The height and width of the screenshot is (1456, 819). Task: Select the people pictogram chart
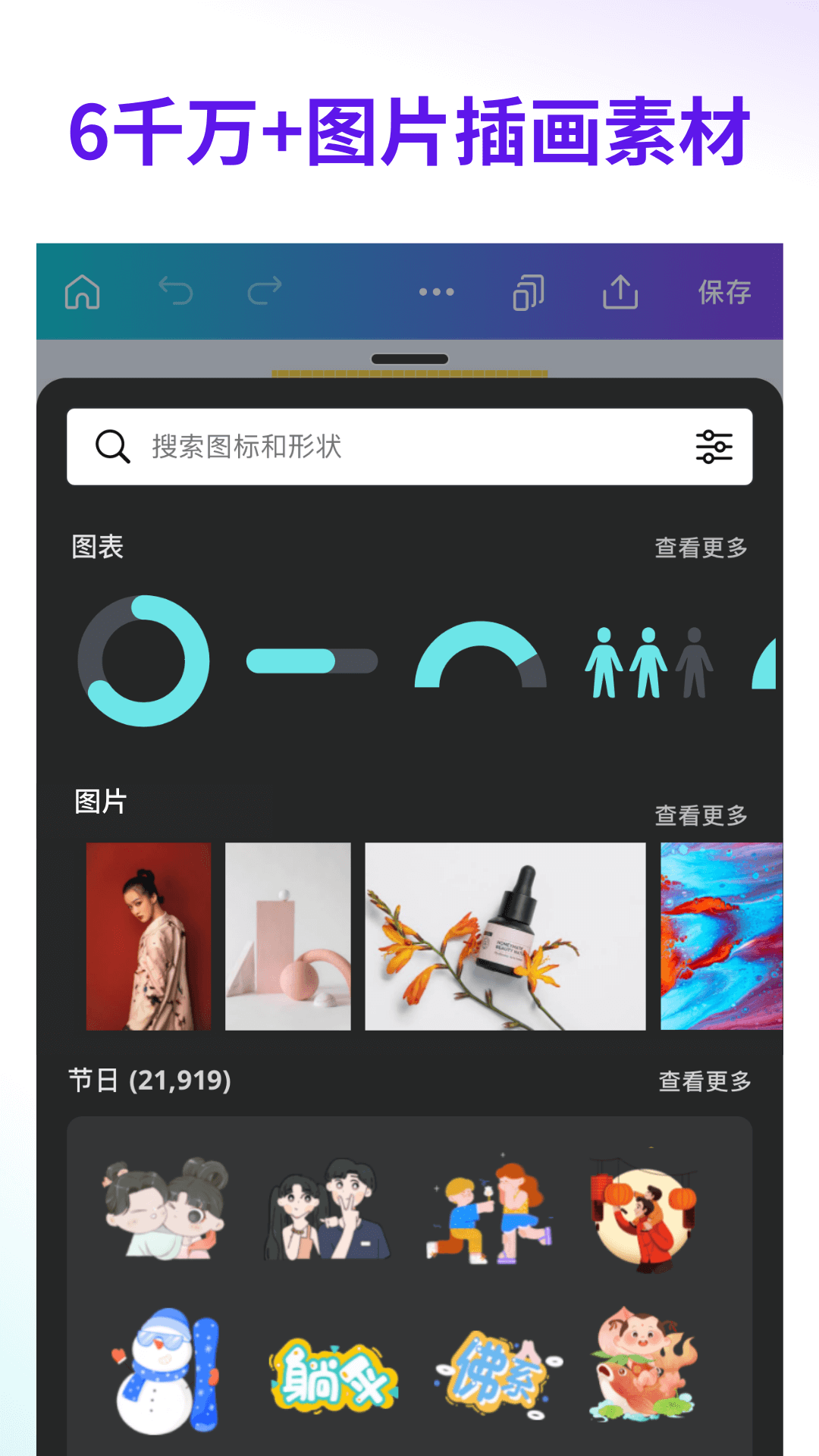point(648,661)
